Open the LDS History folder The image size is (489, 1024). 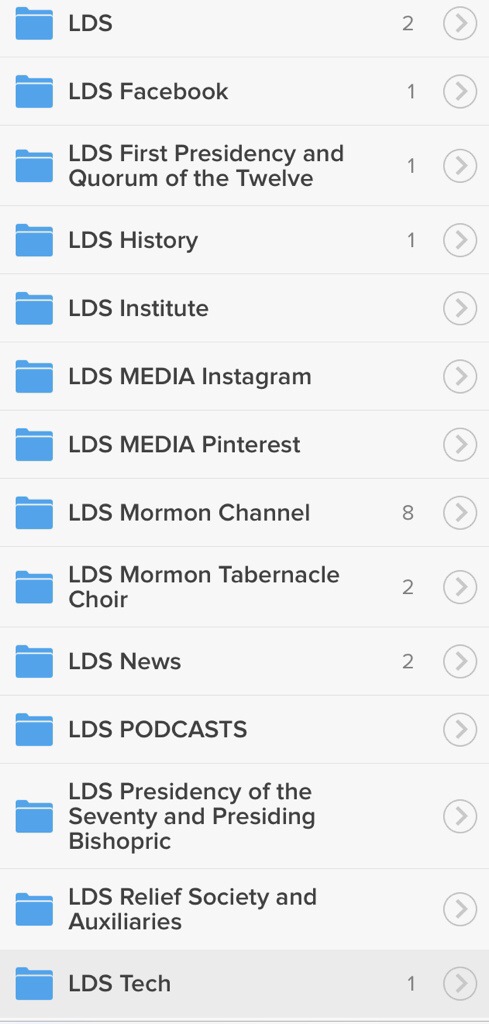(x=244, y=240)
